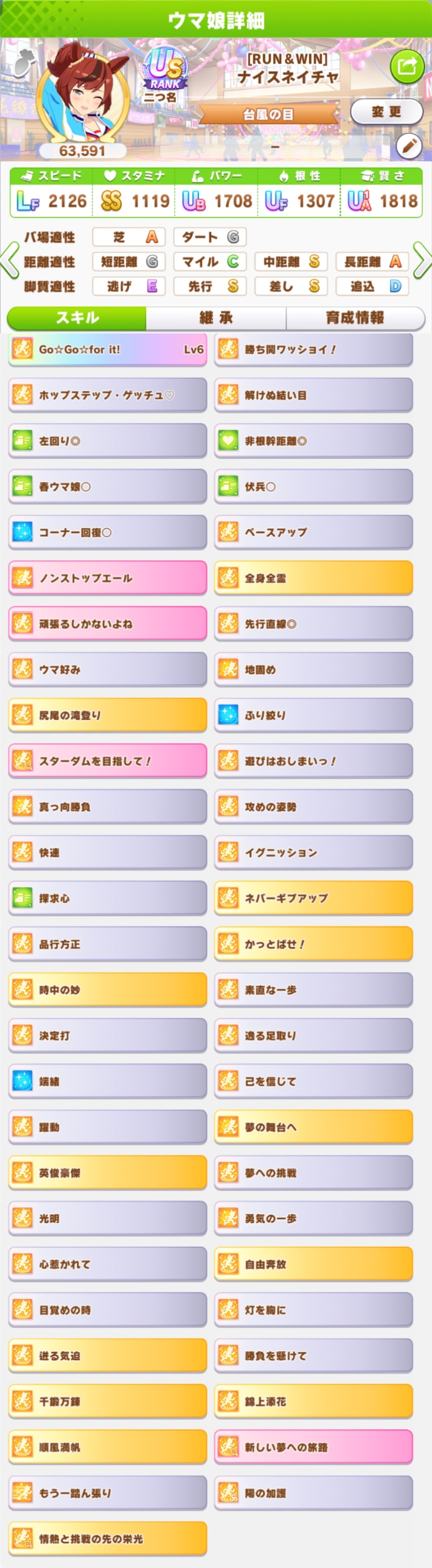Show the 非根幹距離○ skill details
The height and width of the screenshot is (1568, 432).
point(313,441)
